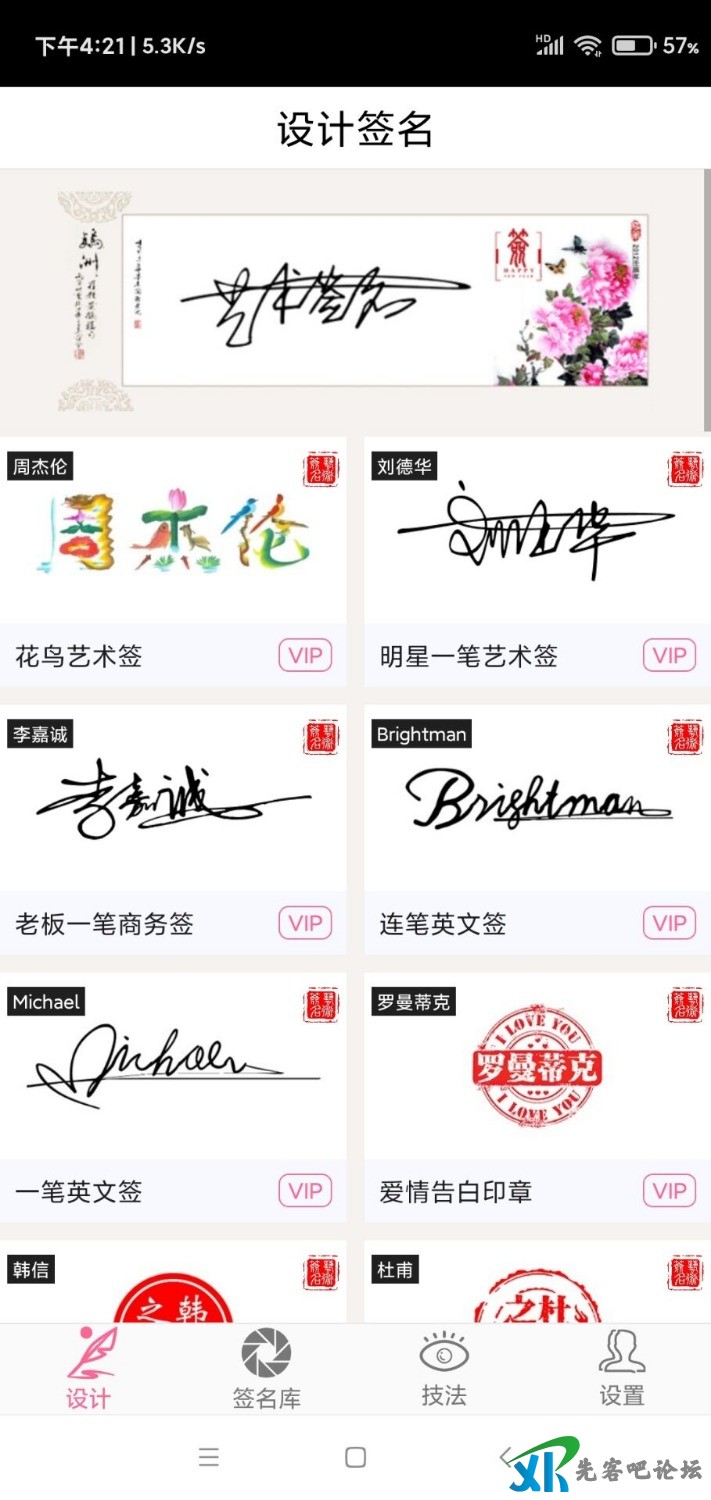
Task: Select the 明星一笔艺术签 design
Action: [537, 560]
